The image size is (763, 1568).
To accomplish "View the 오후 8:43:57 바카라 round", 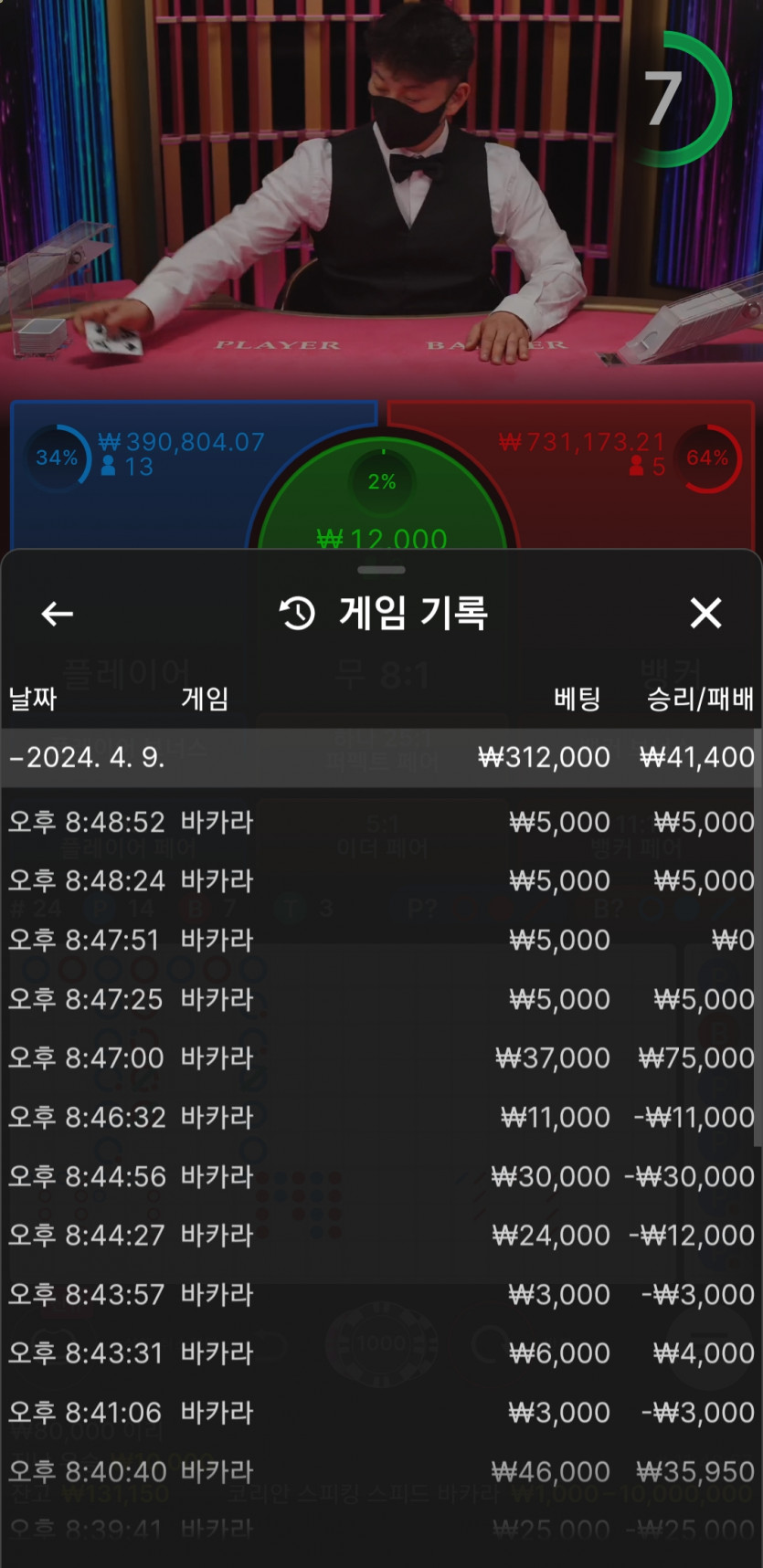I will click(380, 1294).
